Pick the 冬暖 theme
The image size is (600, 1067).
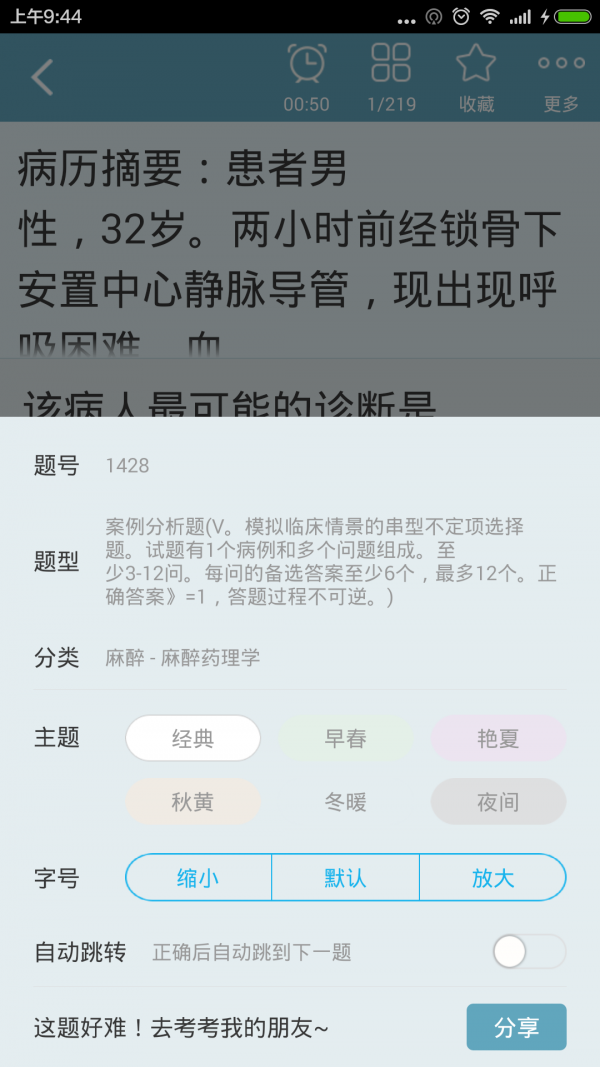point(345,801)
